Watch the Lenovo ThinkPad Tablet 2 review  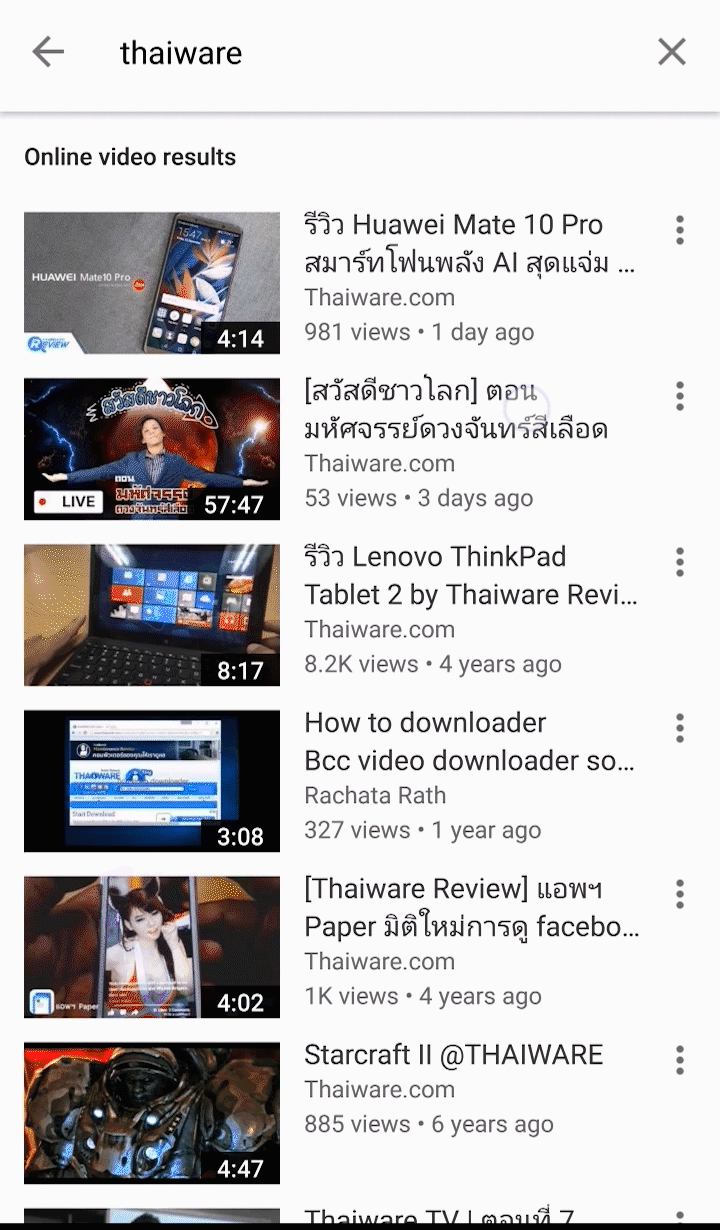(470, 575)
